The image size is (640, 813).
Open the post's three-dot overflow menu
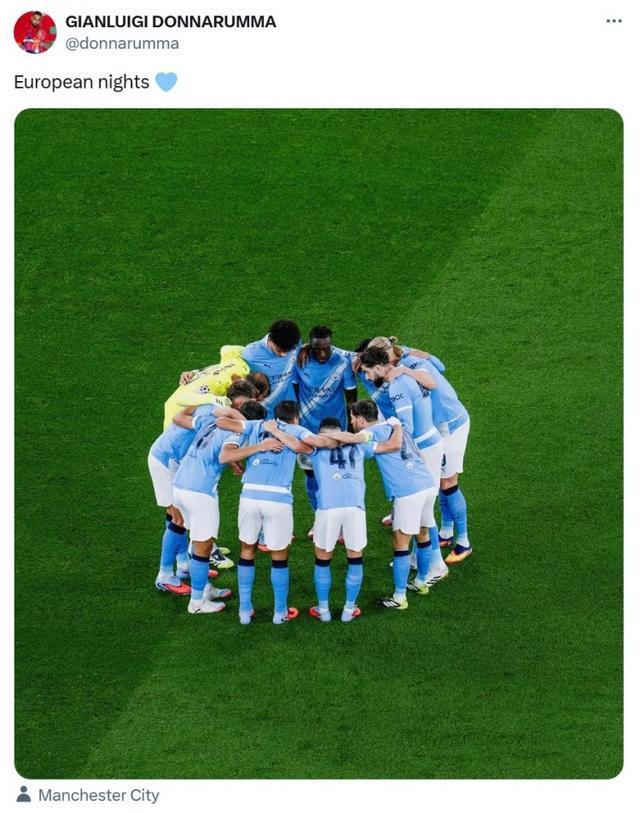[614, 21]
